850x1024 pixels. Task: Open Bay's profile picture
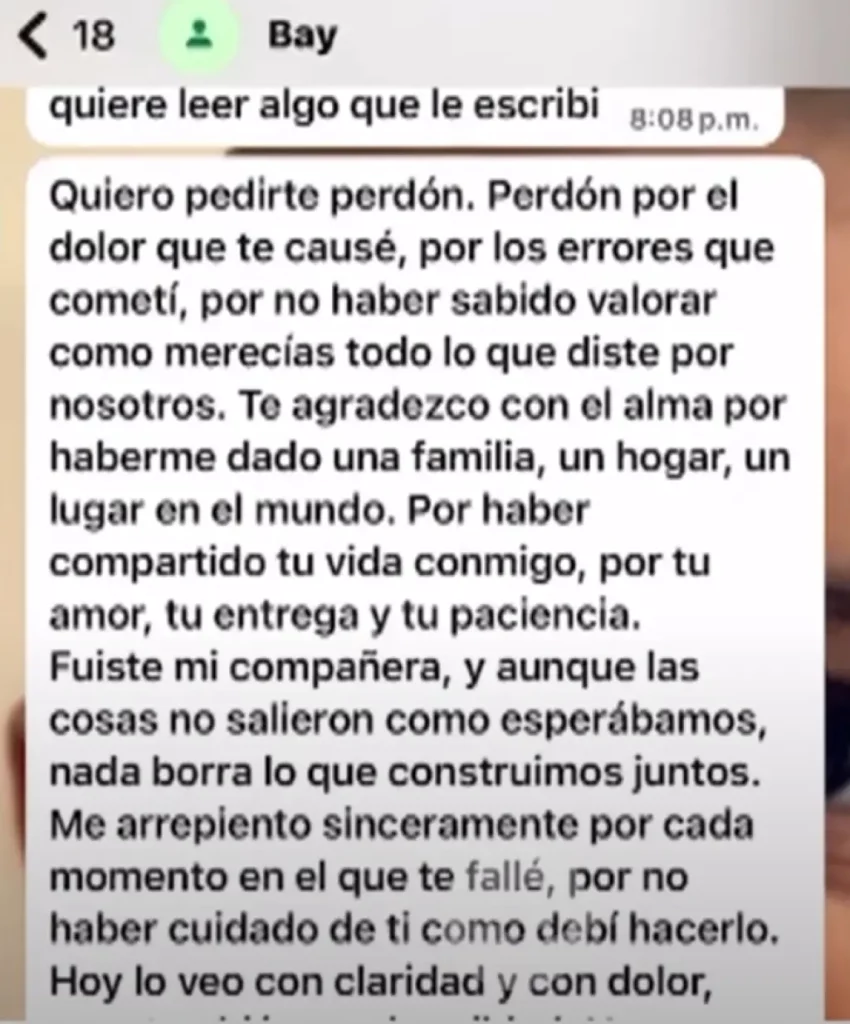200,37
